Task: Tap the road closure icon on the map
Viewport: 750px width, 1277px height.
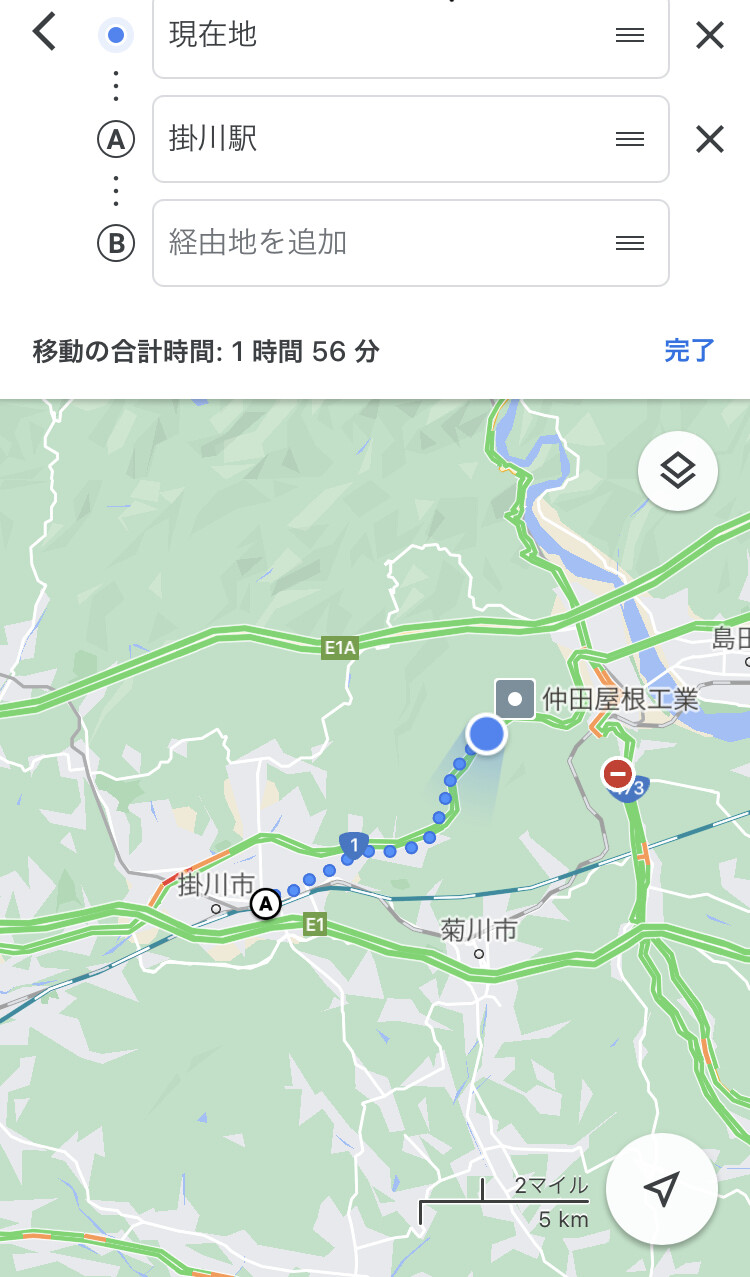Action: (617, 773)
